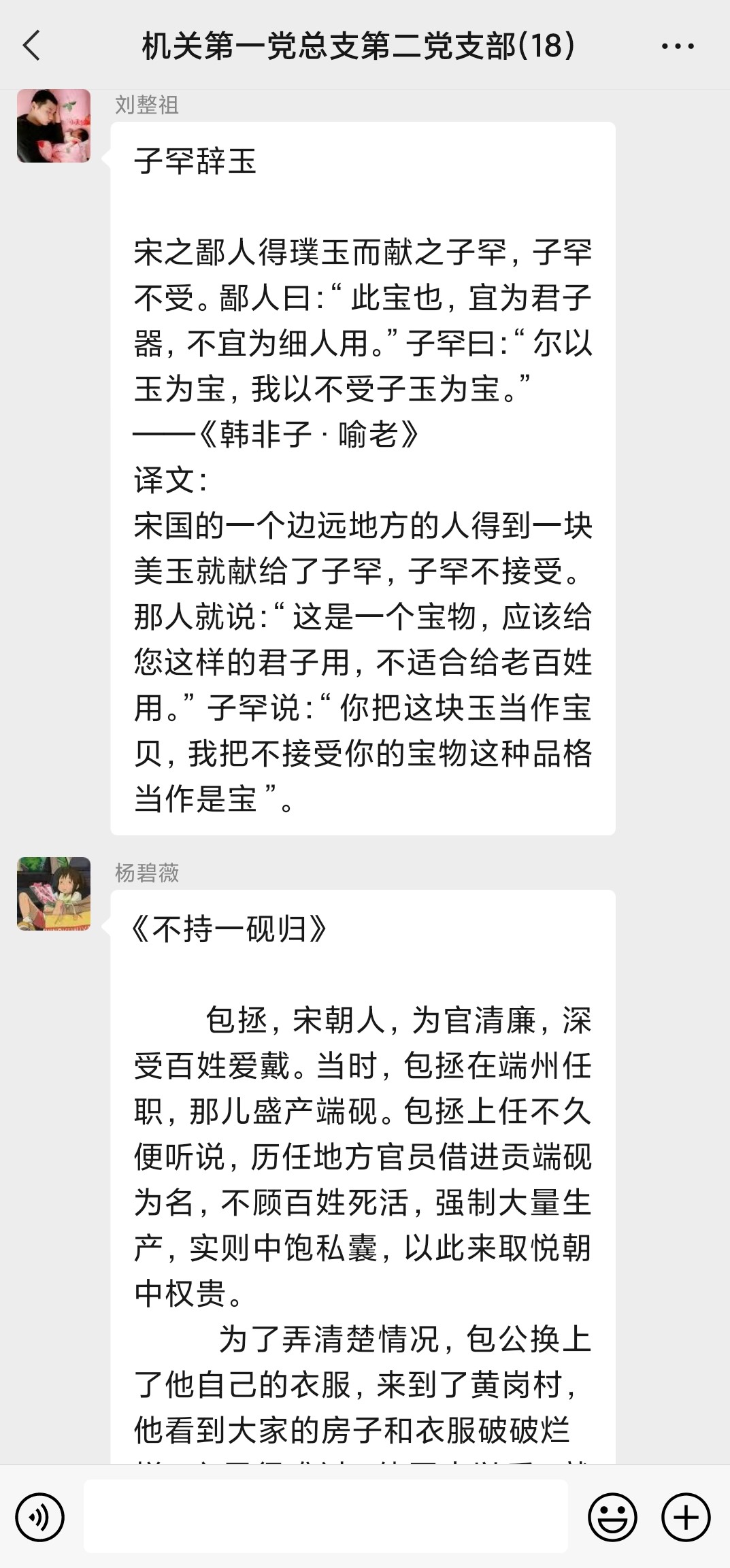Open the plus attachment menu

[x=686, y=1517]
